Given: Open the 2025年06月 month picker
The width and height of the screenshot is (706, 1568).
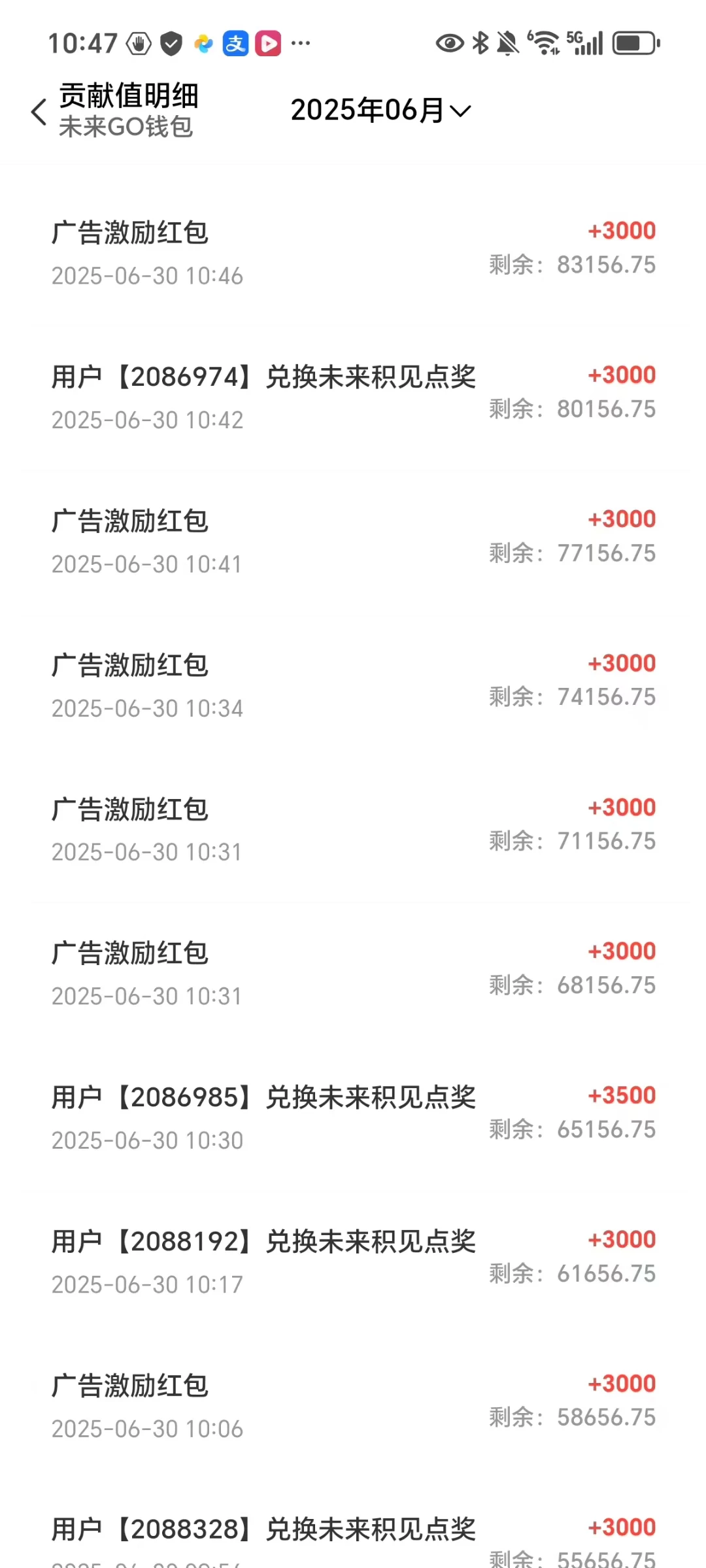Looking at the screenshot, I should pos(380,111).
